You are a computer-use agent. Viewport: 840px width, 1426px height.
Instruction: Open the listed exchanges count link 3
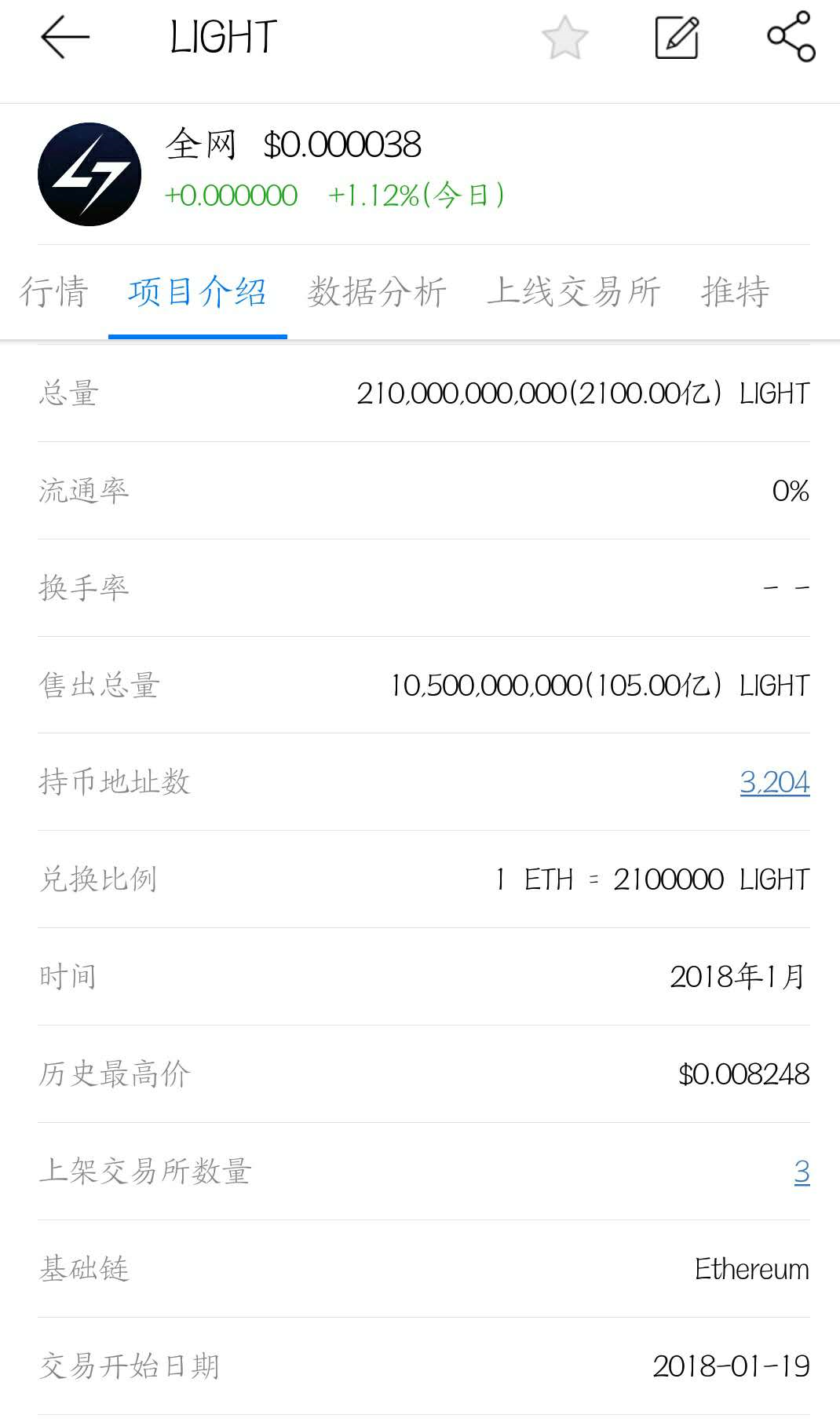coord(802,1172)
